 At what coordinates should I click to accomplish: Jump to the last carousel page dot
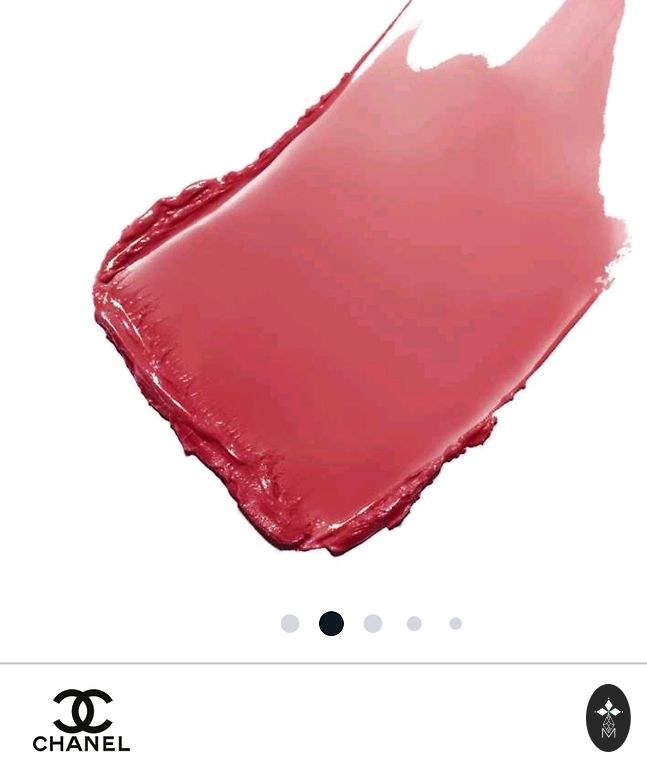tap(455, 624)
